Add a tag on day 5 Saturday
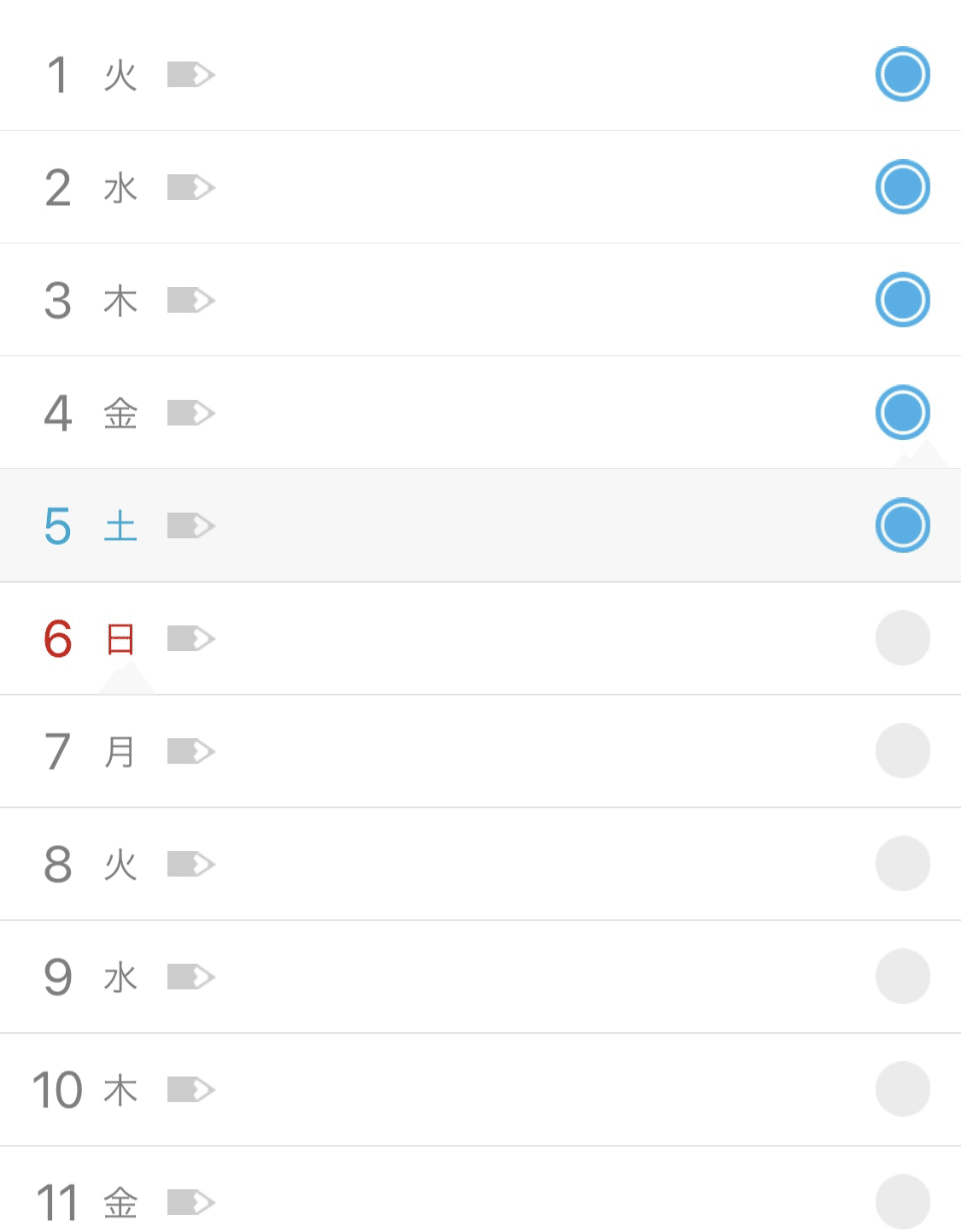 tap(191, 525)
